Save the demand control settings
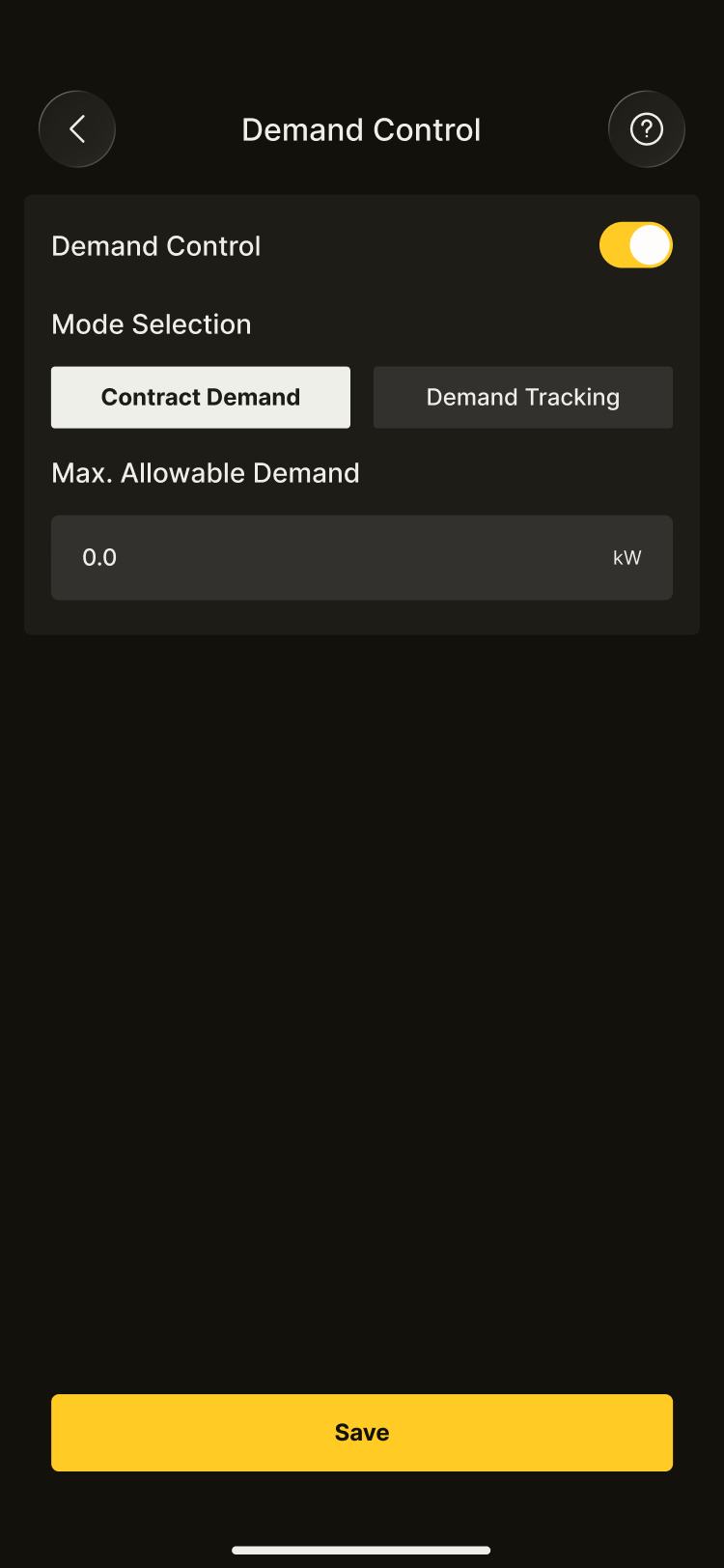 361,1432
